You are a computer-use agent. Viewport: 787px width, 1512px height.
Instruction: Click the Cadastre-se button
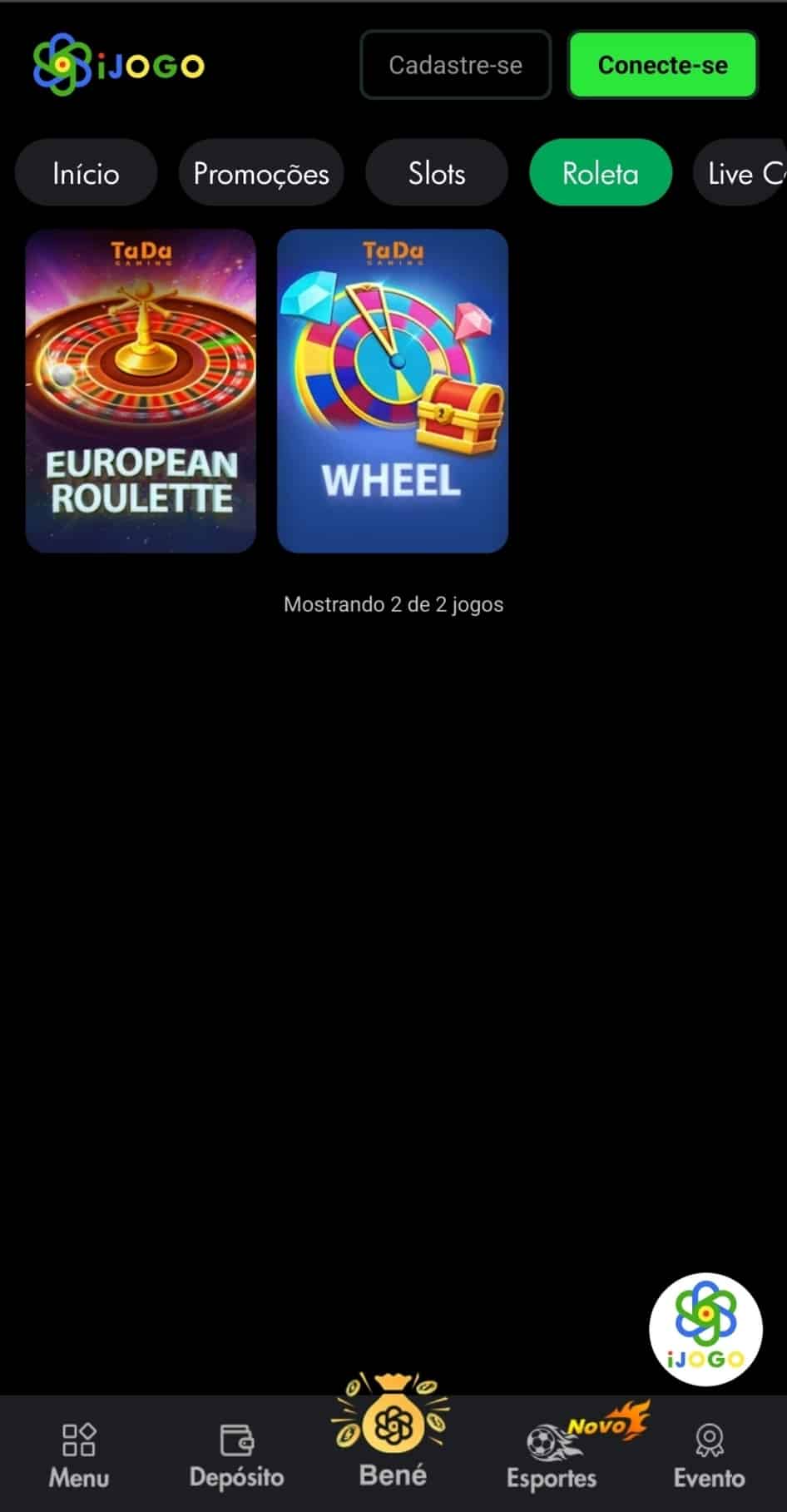click(x=454, y=64)
